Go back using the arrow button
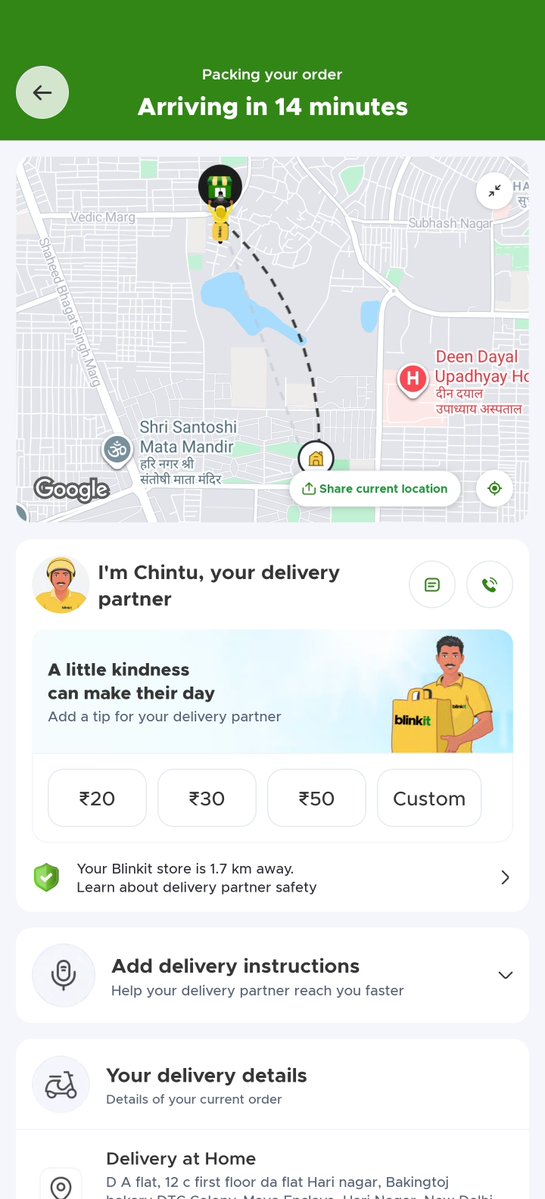This screenshot has height=1199, width=545. coord(42,93)
